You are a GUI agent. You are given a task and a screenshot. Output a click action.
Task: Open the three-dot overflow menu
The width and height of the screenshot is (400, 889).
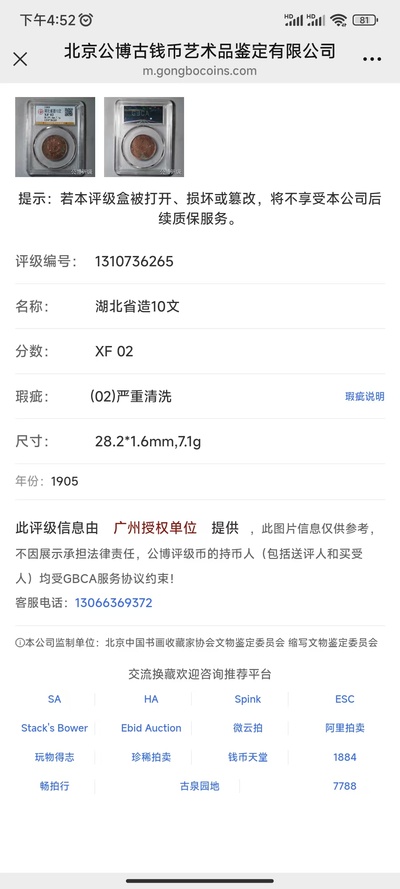pos(372,59)
